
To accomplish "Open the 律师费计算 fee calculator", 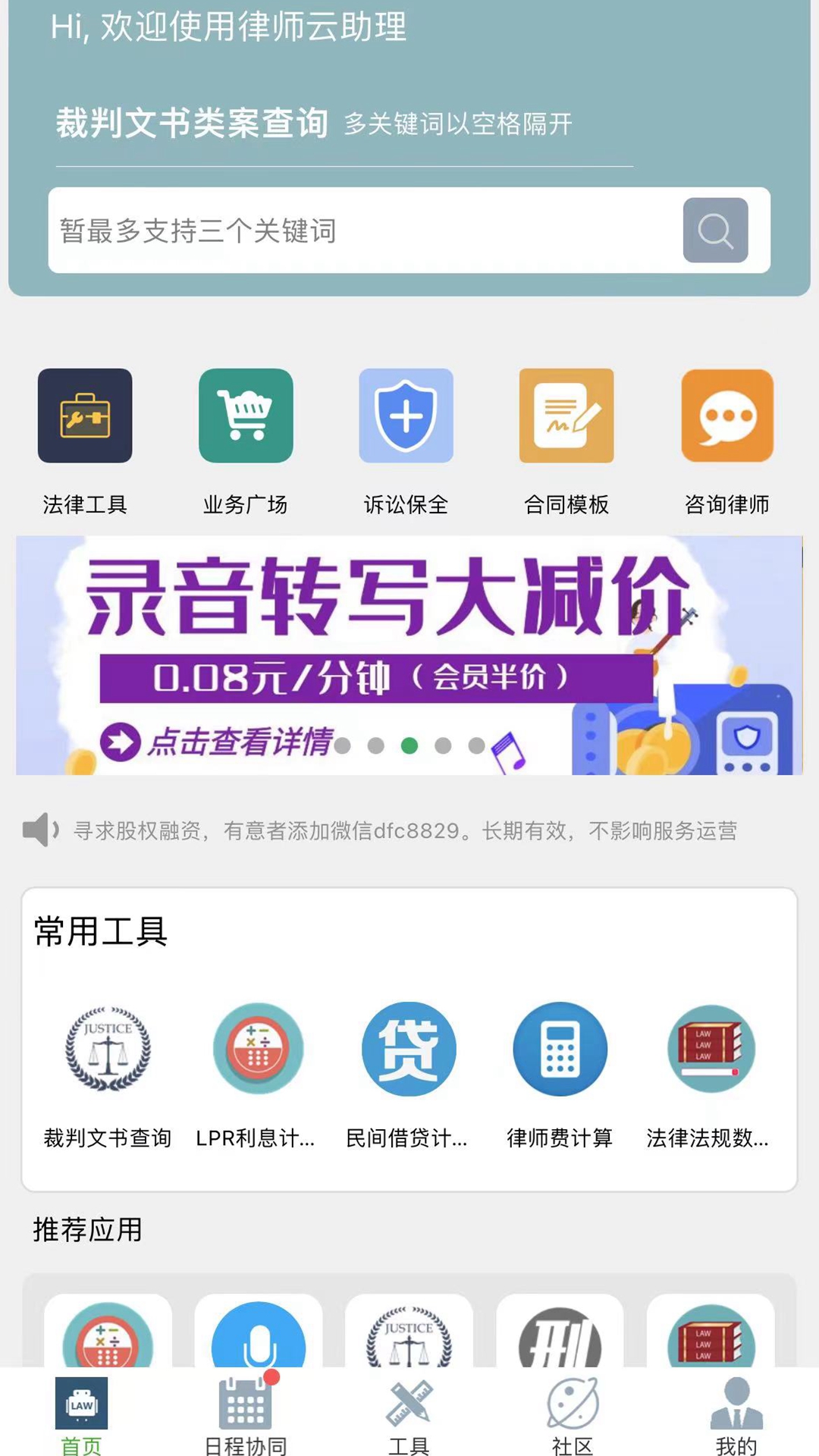I will tap(559, 1050).
